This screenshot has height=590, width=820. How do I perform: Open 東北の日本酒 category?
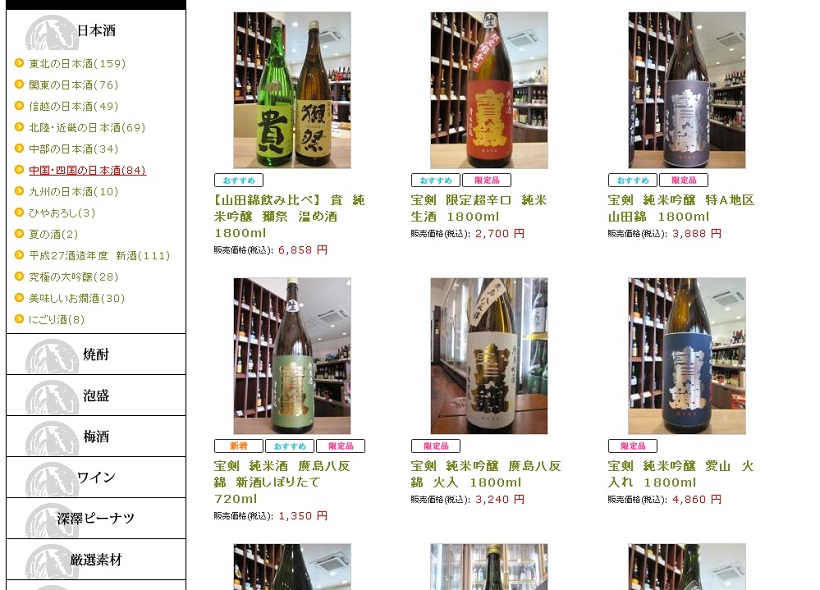tap(76, 64)
